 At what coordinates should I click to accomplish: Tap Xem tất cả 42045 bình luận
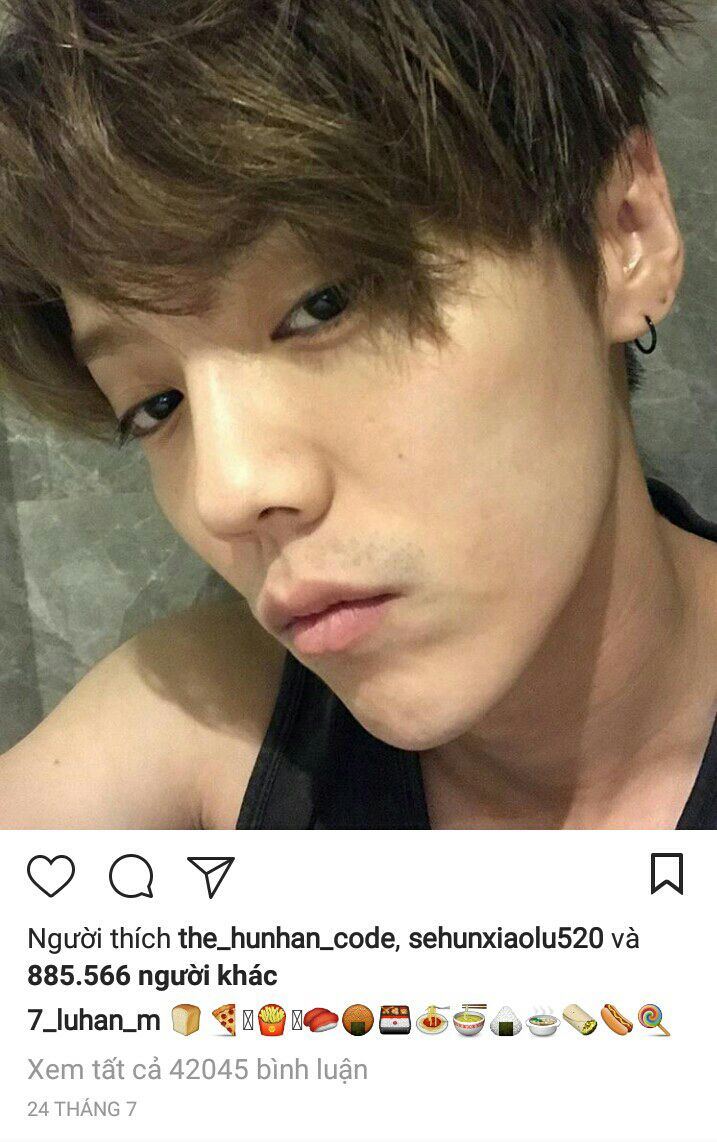pyautogui.click(x=197, y=1070)
